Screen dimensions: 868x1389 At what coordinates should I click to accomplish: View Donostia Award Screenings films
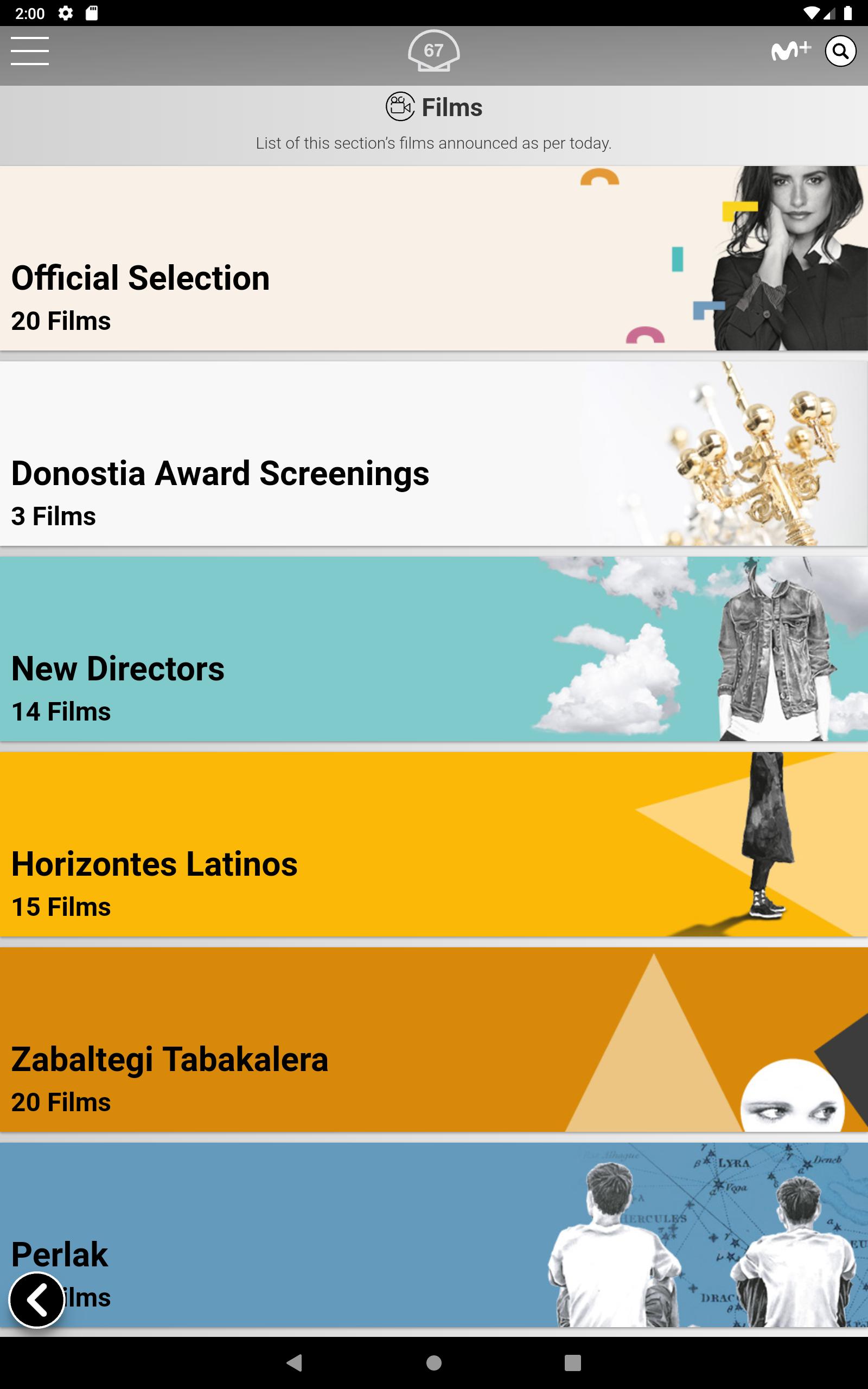[433, 454]
